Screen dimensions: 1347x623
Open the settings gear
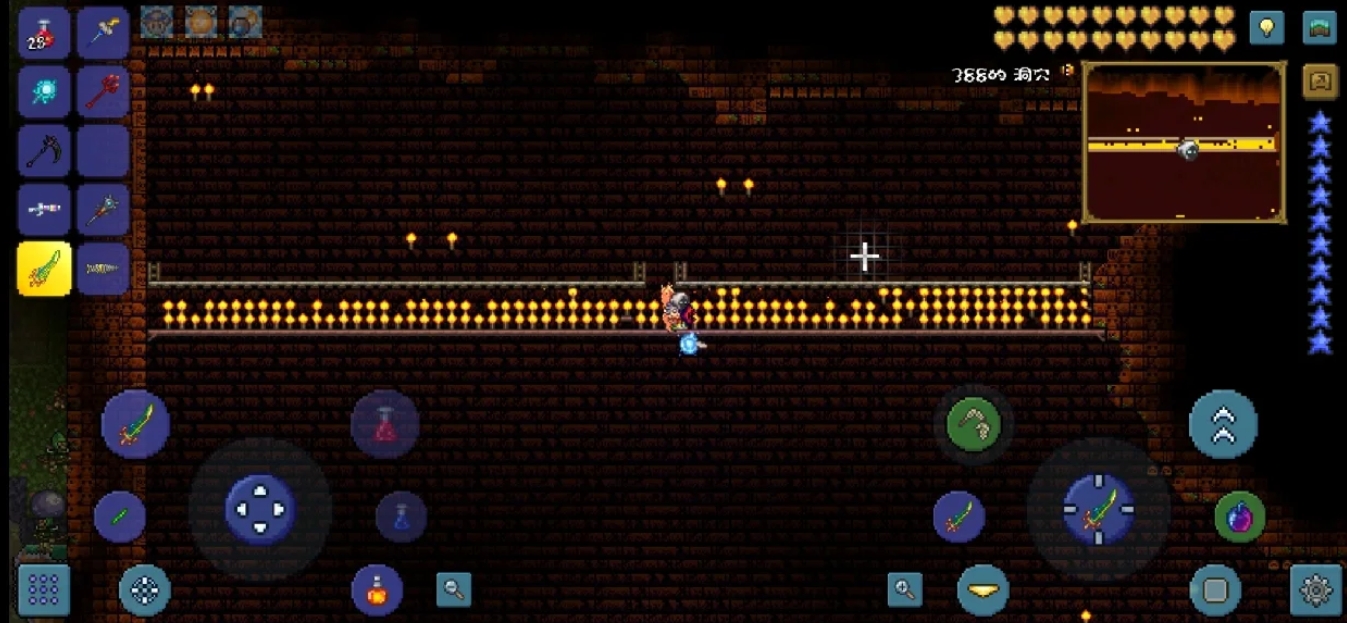1315,590
